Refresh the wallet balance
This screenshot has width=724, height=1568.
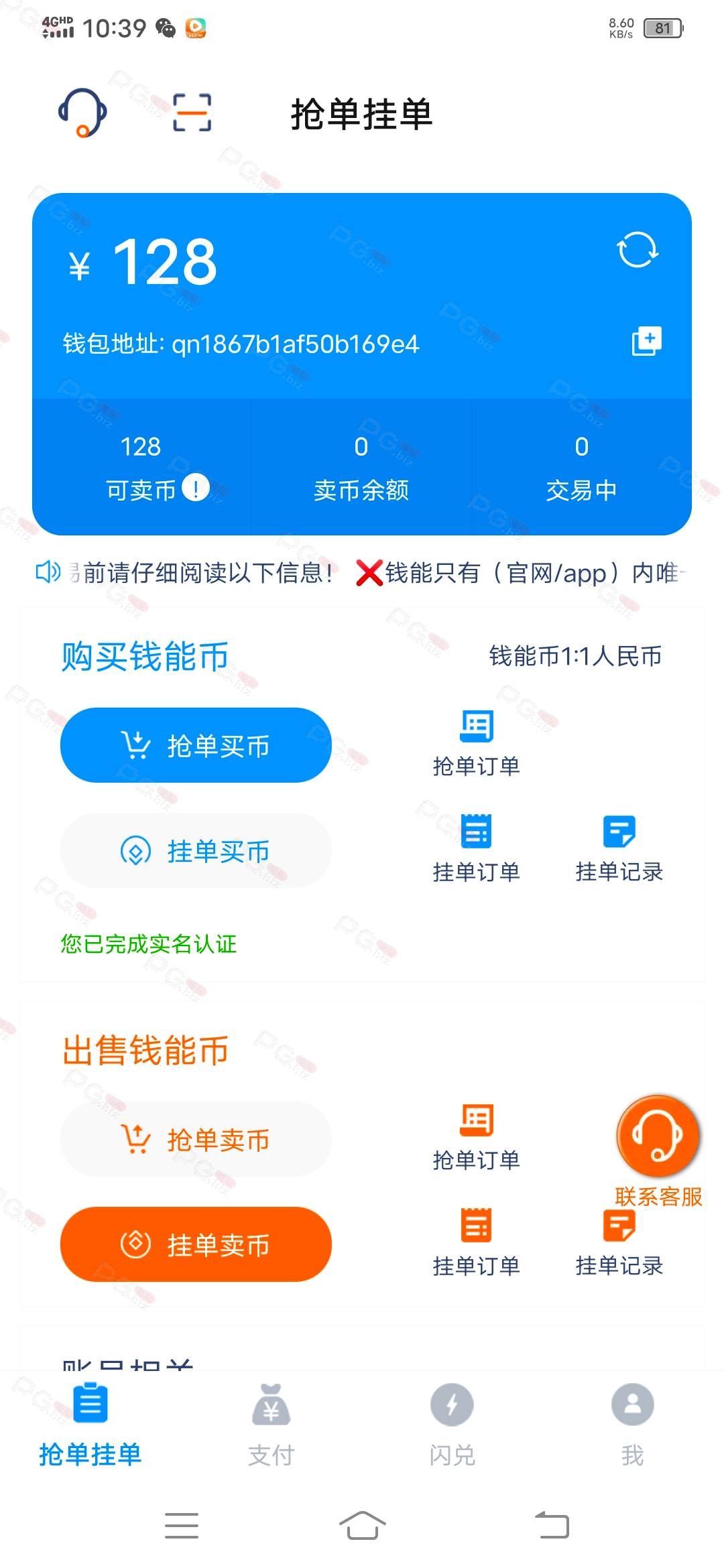pyautogui.click(x=637, y=250)
